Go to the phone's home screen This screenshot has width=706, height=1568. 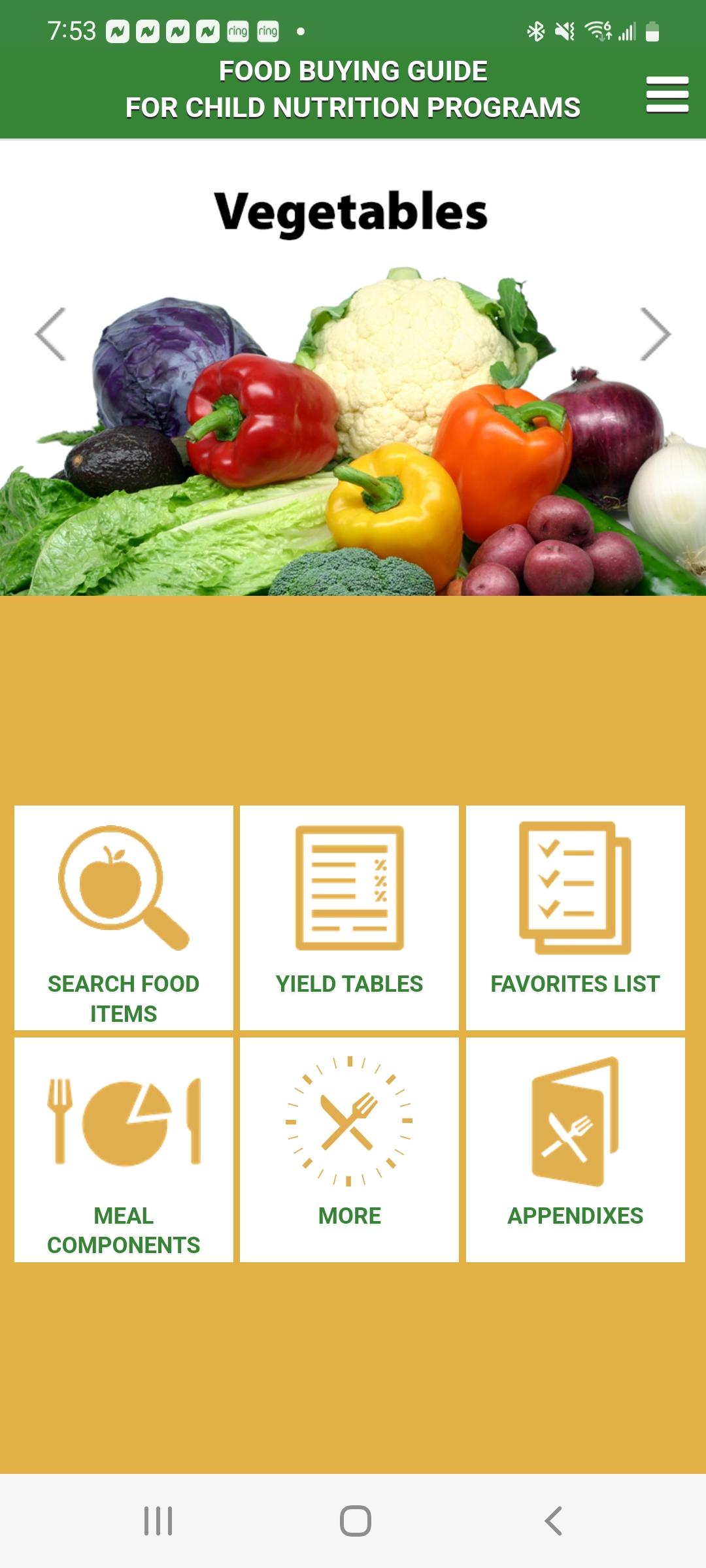tap(355, 1521)
